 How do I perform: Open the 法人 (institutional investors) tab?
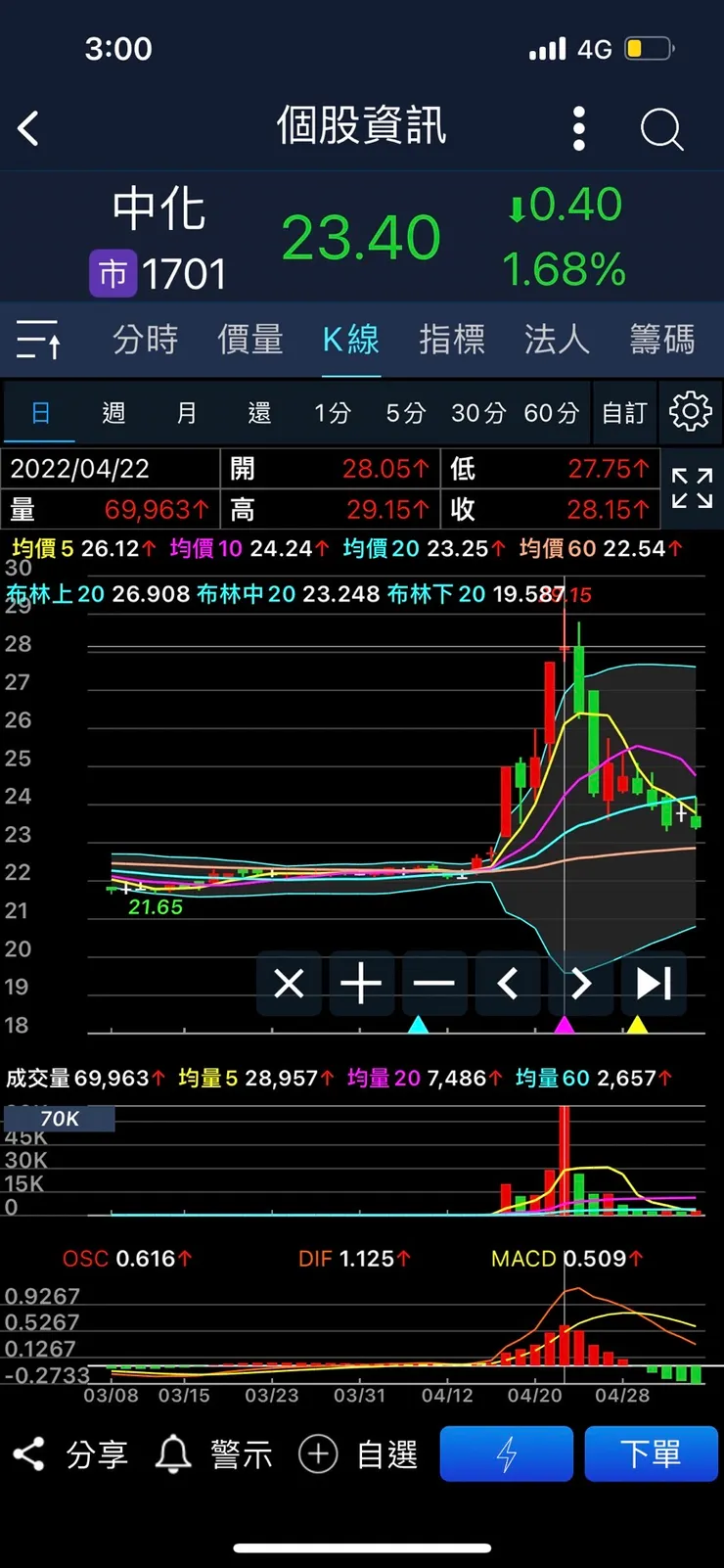point(555,338)
